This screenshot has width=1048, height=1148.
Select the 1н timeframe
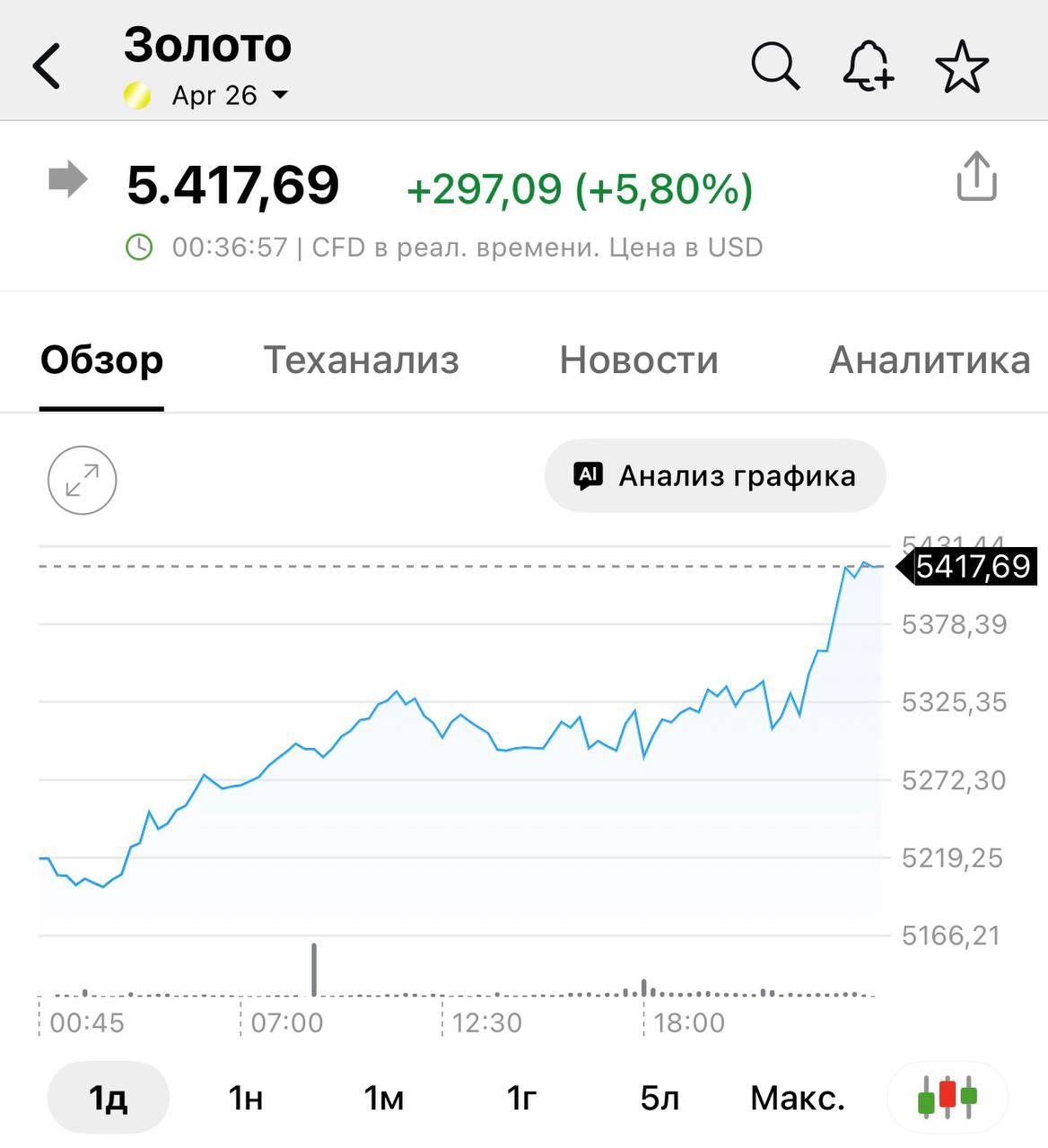tap(245, 1096)
